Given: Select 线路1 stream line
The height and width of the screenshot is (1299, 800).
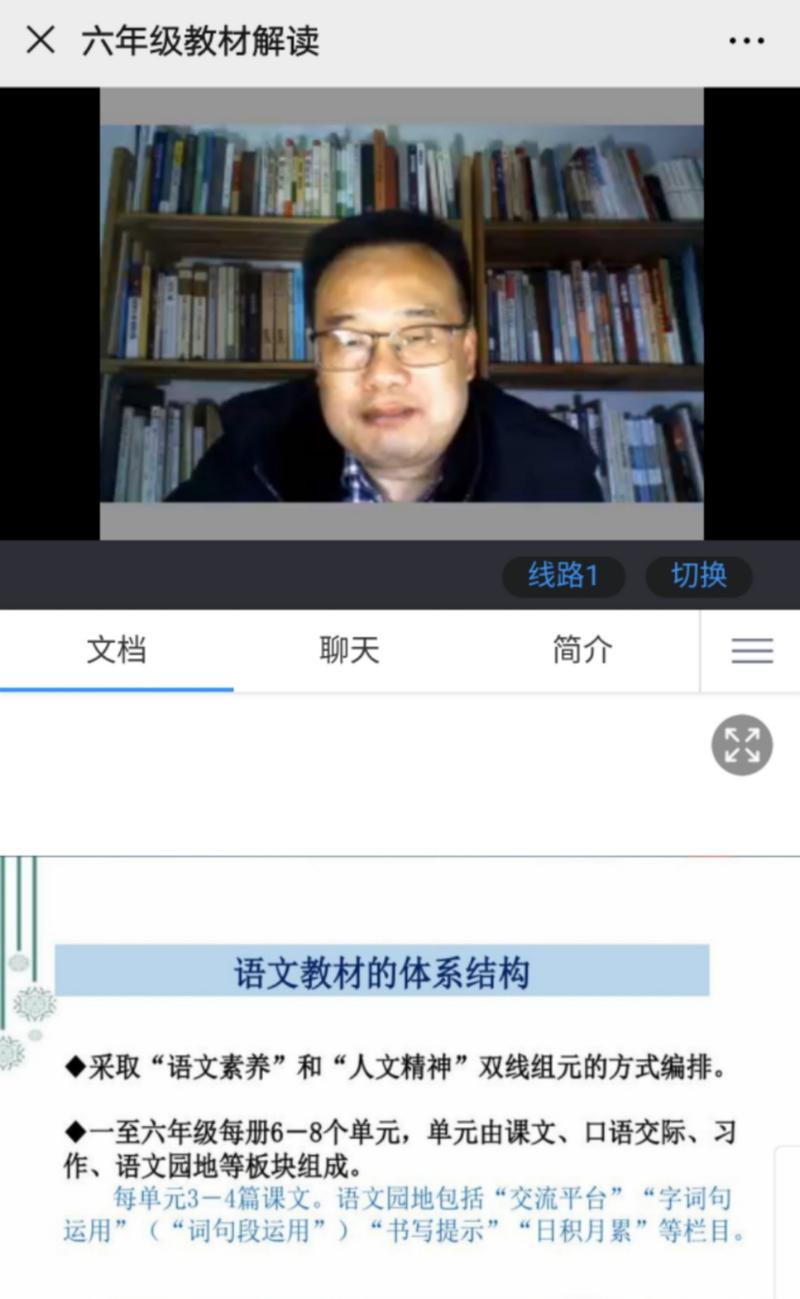Looking at the screenshot, I should tap(563, 576).
